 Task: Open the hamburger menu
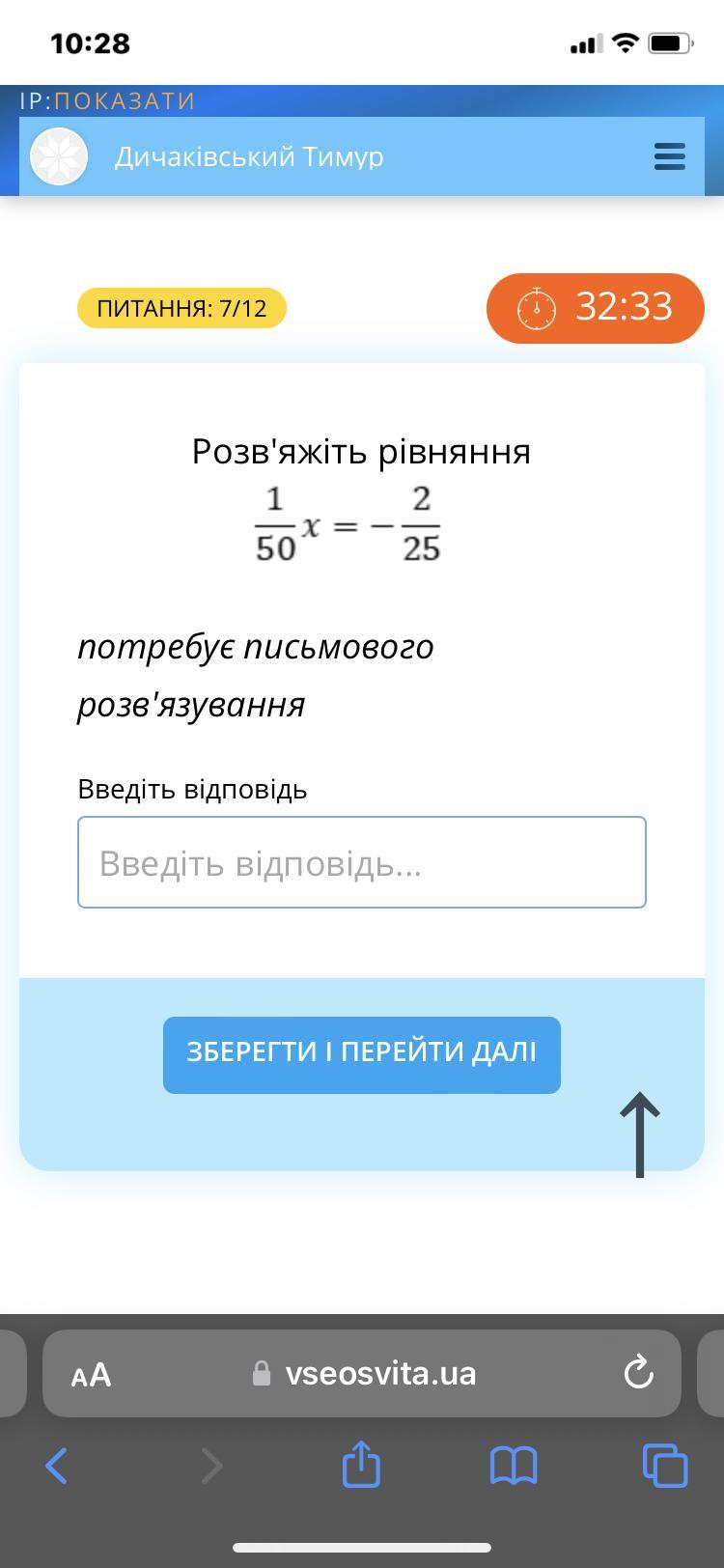[669, 156]
